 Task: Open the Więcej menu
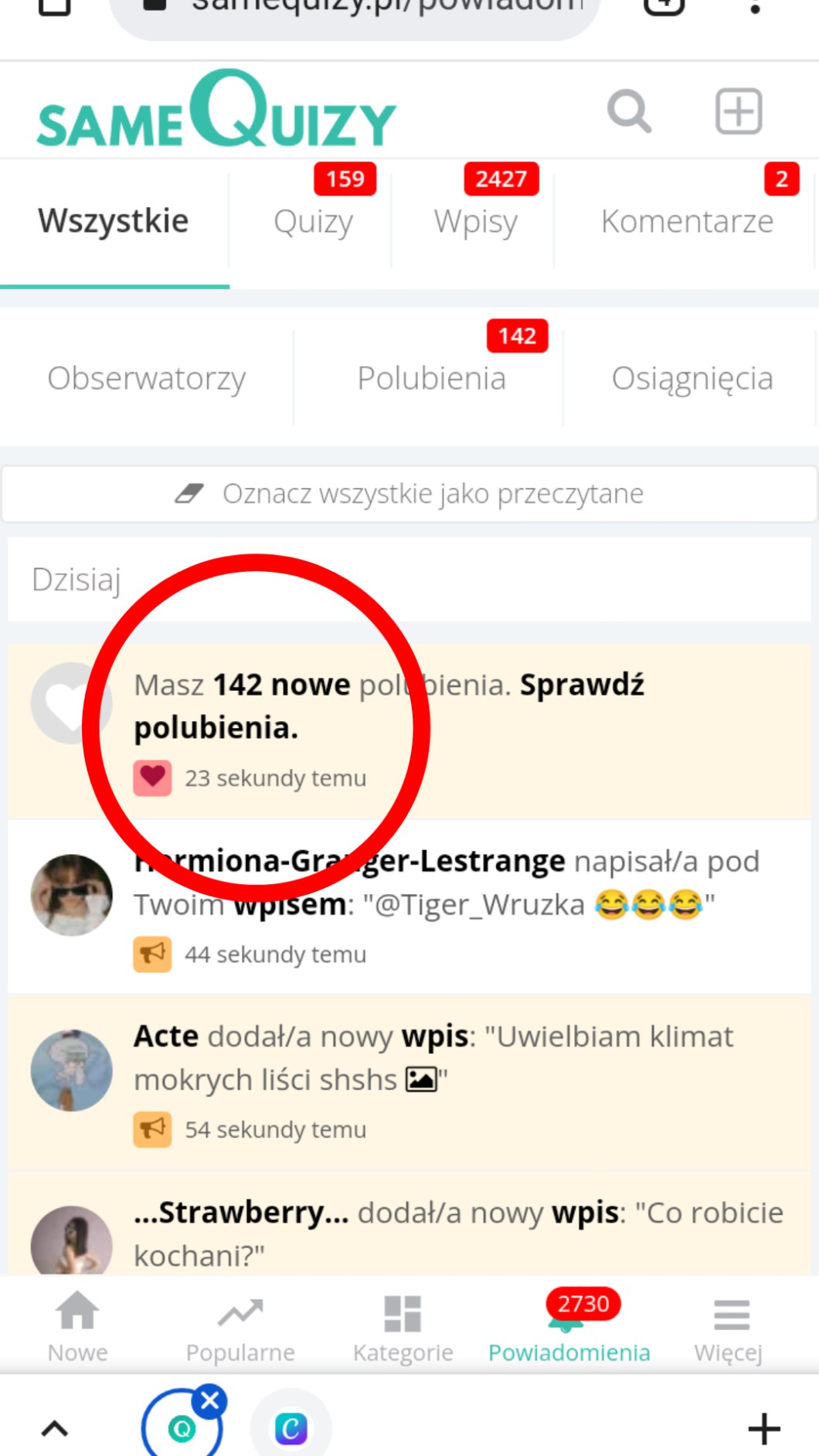click(x=729, y=1326)
